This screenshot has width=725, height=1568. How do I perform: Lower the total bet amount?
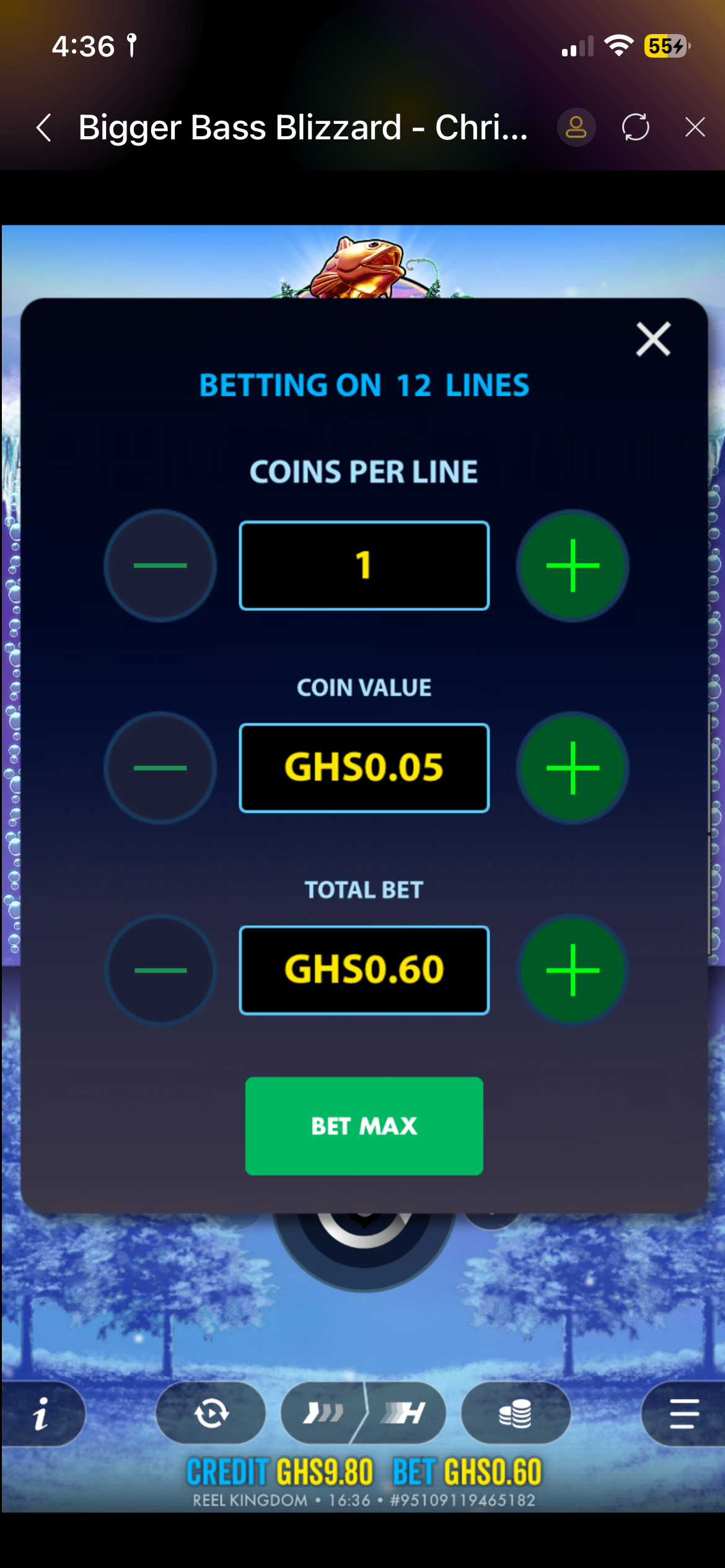(160, 970)
